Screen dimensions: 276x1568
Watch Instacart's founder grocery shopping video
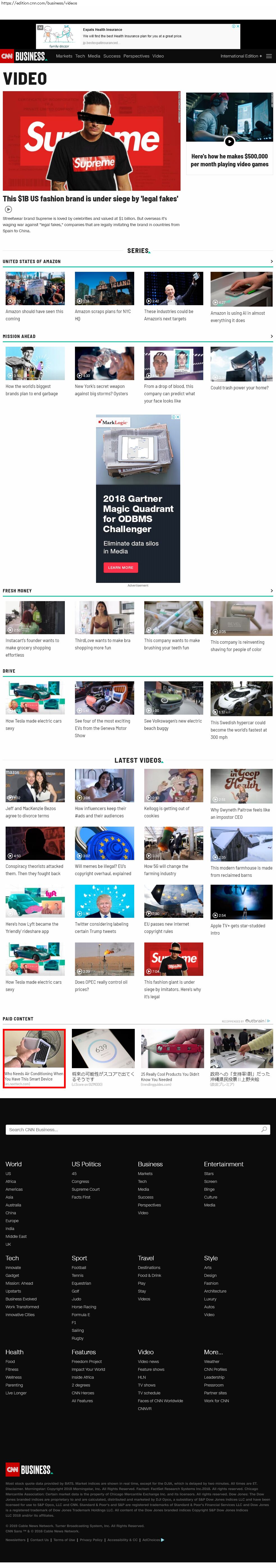pyautogui.click(x=35, y=618)
